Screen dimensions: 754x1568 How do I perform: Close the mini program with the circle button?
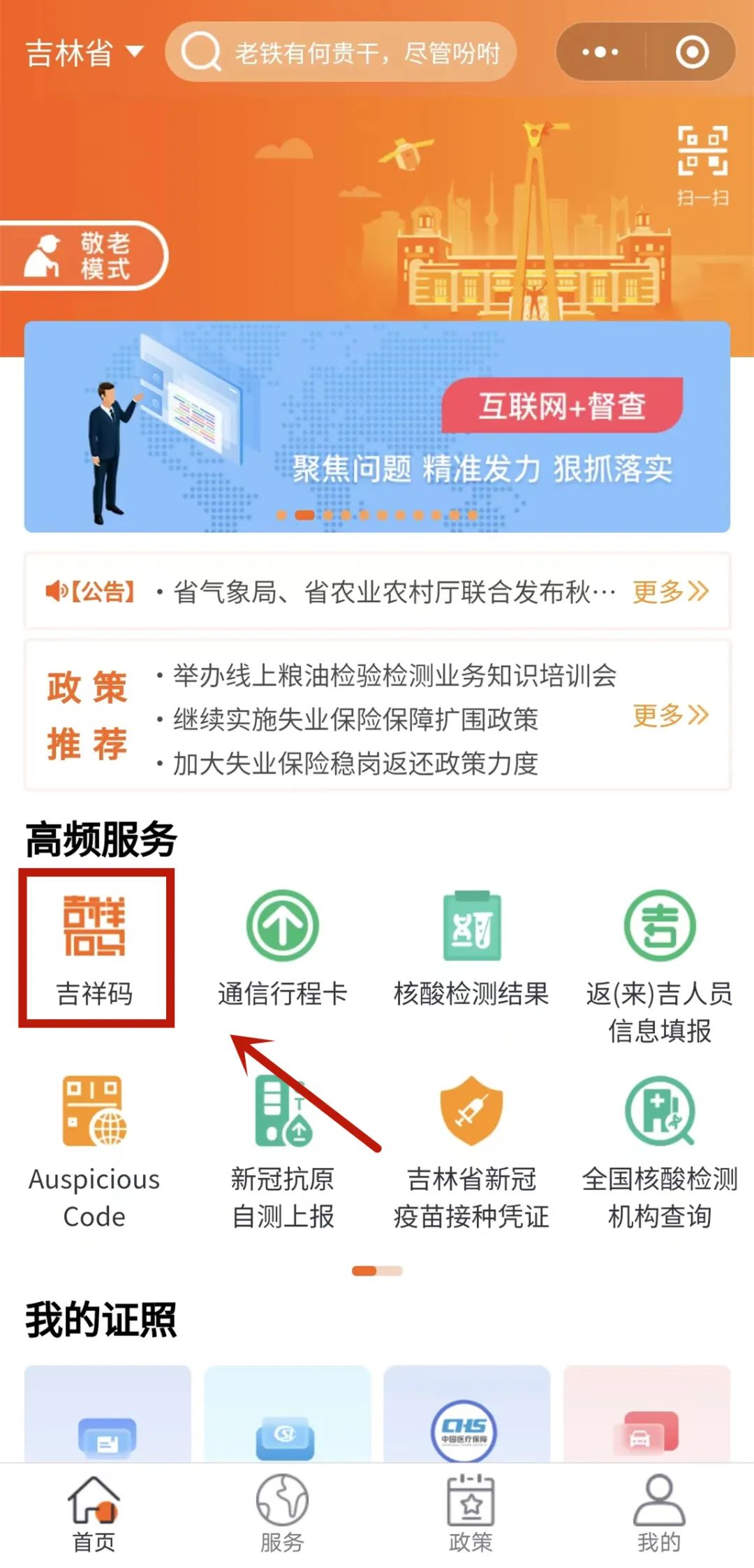point(692,52)
